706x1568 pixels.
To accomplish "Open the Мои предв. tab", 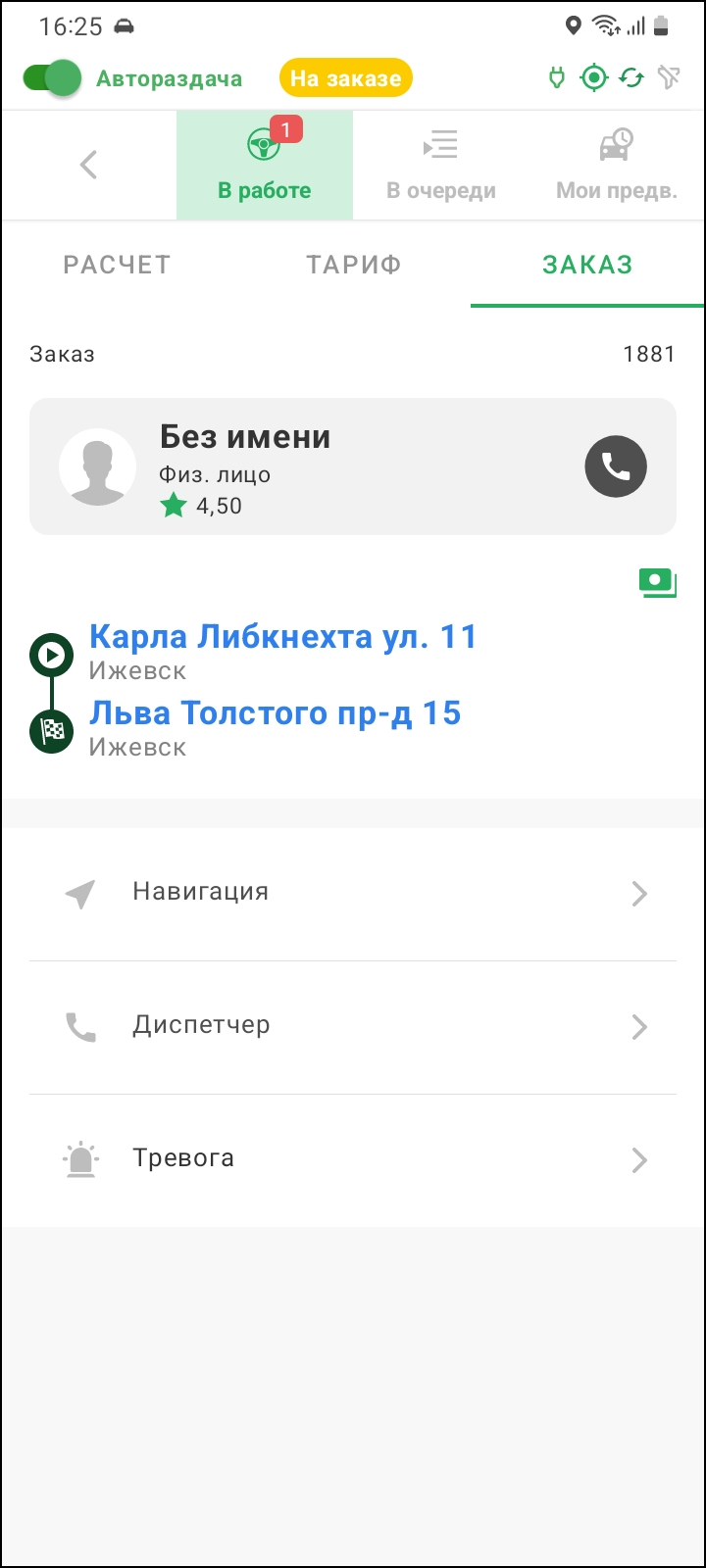I will click(x=617, y=165).
